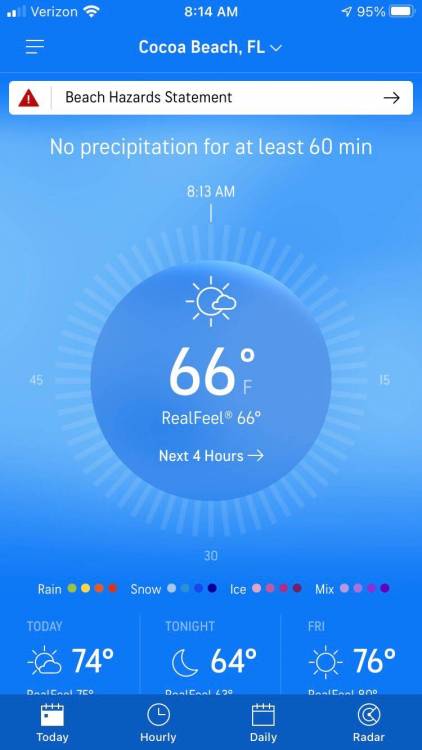422x750 pixels.
Task: Switch to the Daily tab
Action: pyautogui.click(x=263, y=722)
